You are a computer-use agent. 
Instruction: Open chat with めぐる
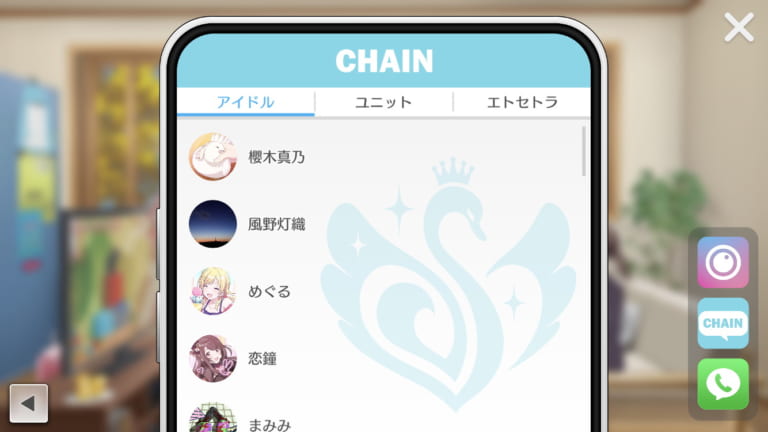pos(268,291)
